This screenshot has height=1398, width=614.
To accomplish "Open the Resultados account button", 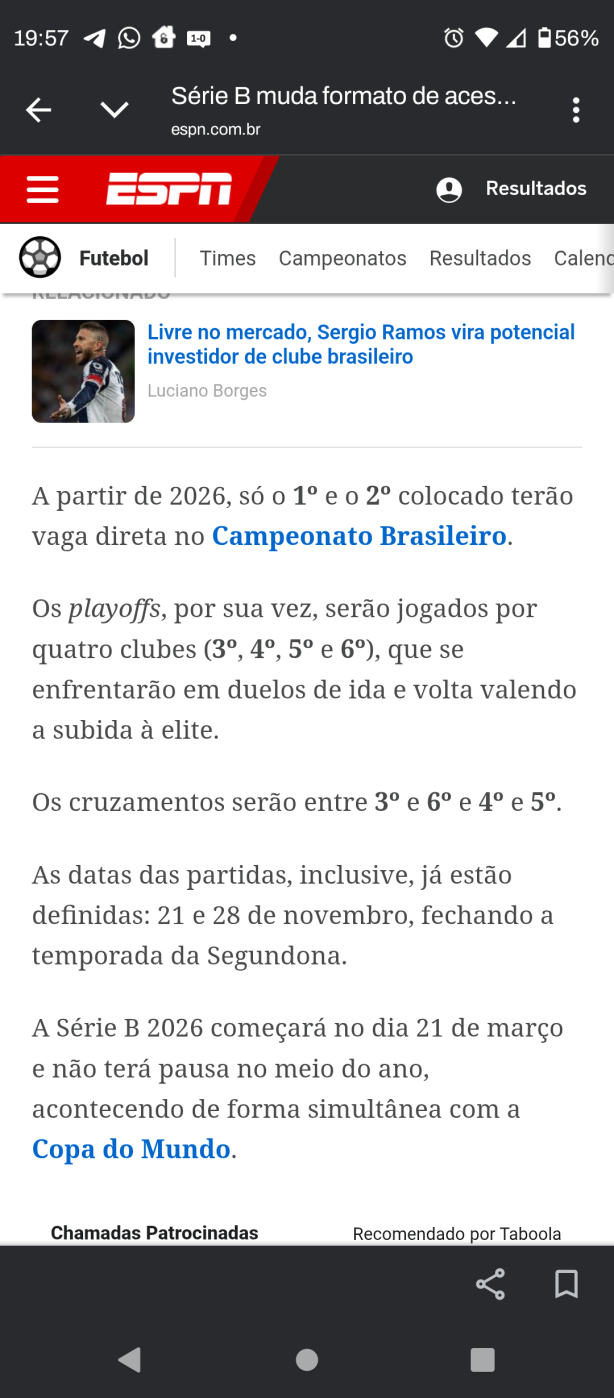I will click(x=512, y=189).
